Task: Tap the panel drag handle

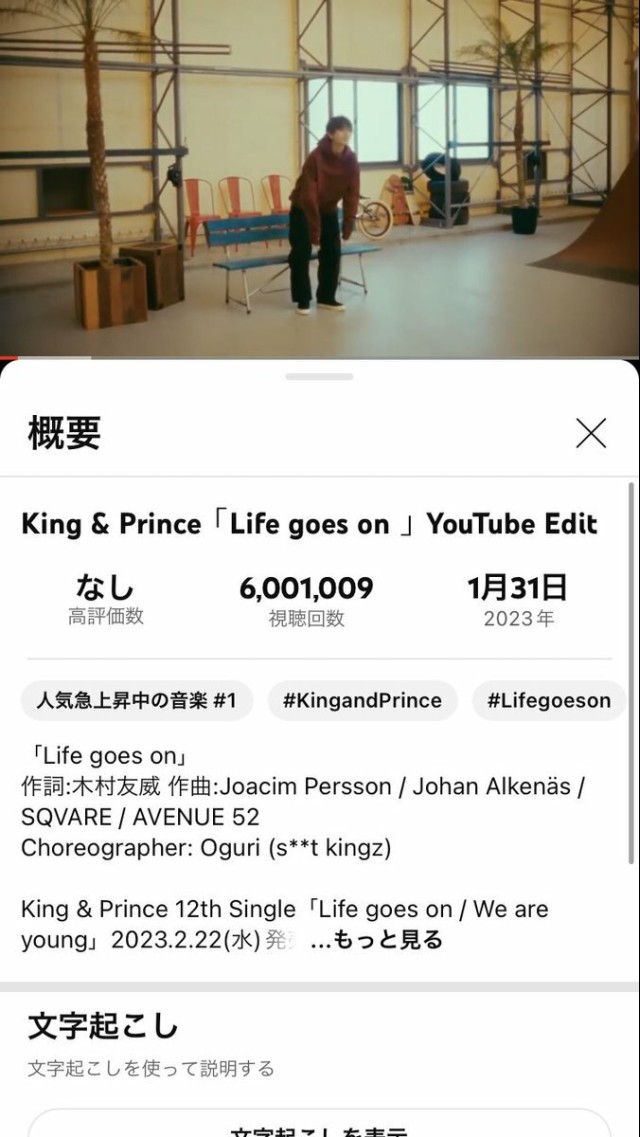Action: click(319, 377)
